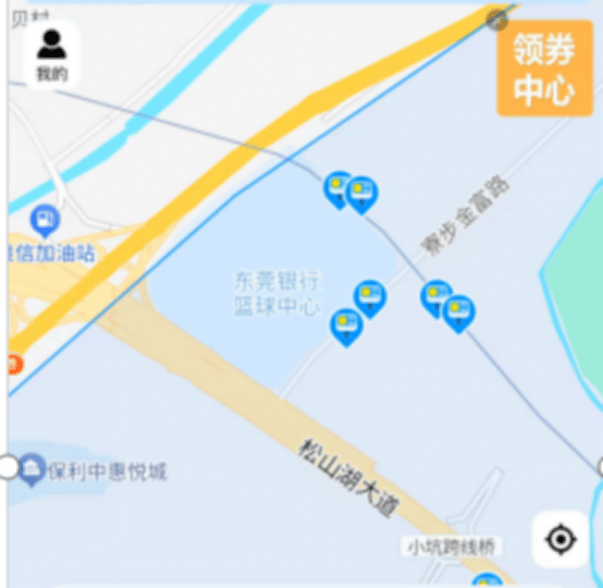Open the 领券中心 coupon center
The width and height of the screenshot is (603, 588).
pyautogui.click(x=544, y=69)
